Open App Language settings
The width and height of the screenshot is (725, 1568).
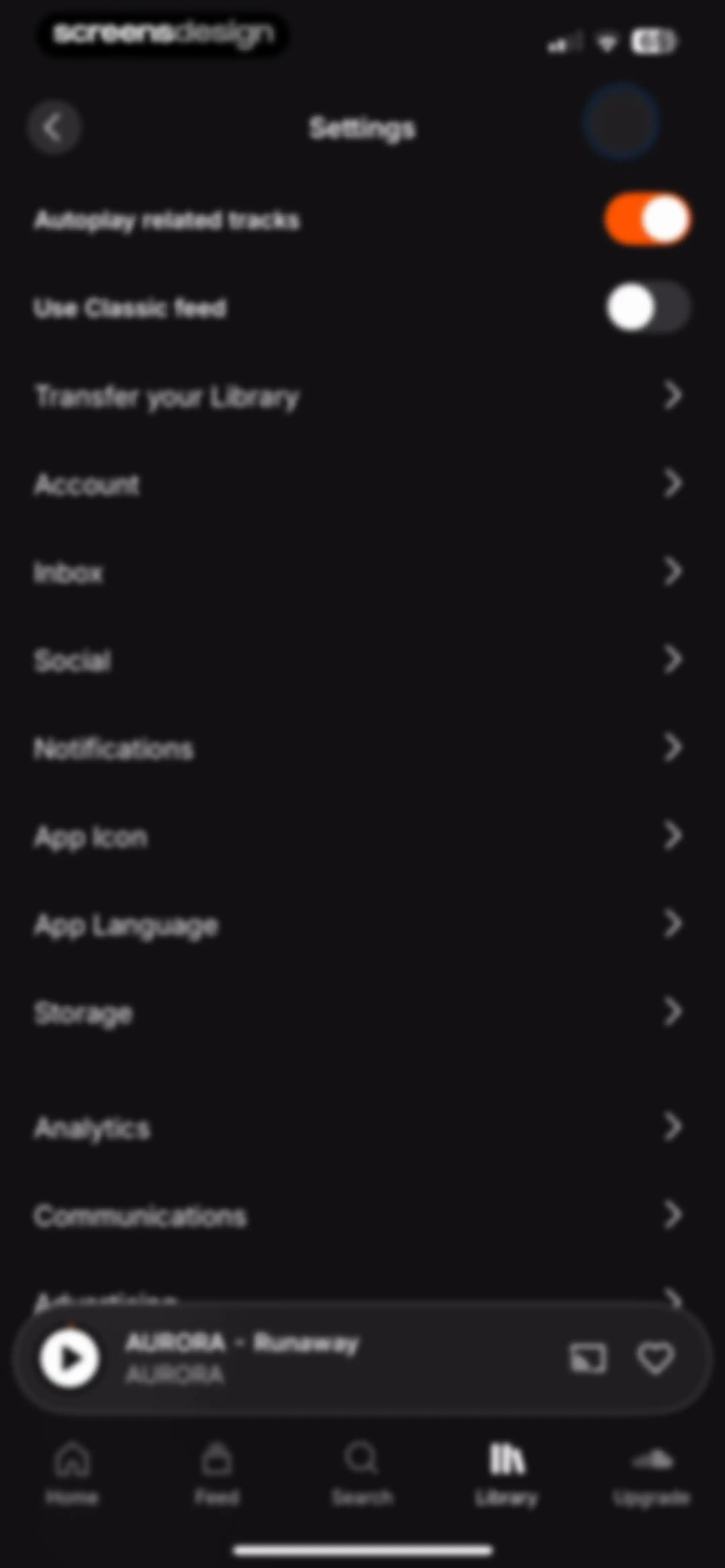click(362, 925)
